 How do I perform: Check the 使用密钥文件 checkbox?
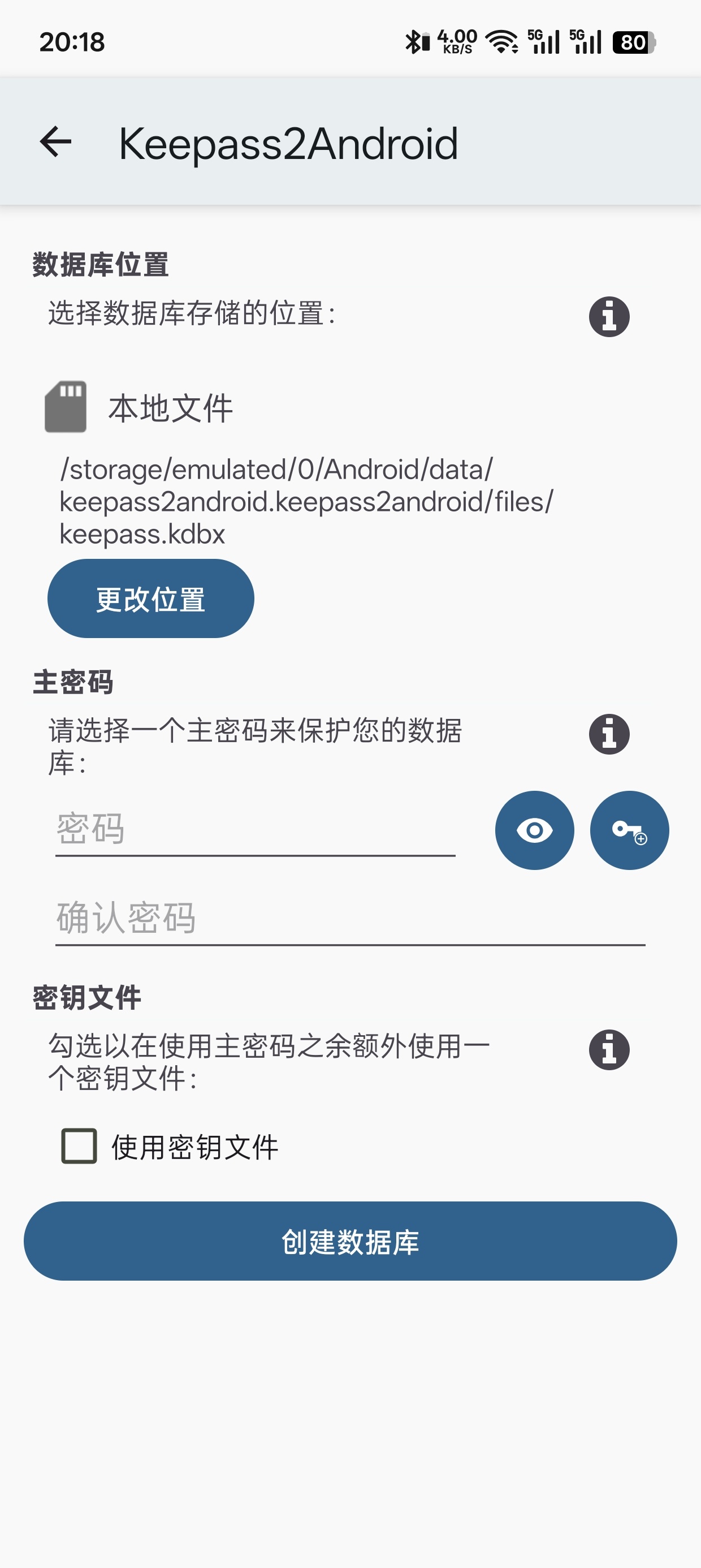pos(79,1146)
